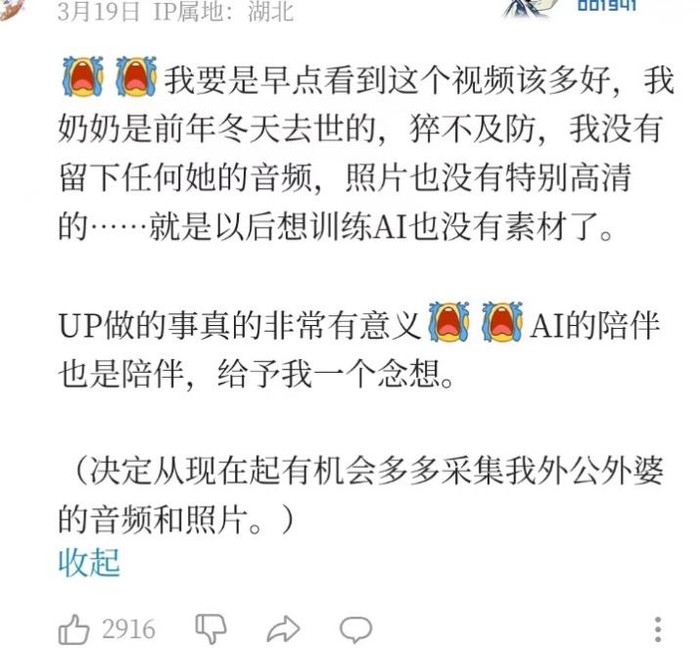
Task: Collapse the comment with 收起
Action: (89, 563)
